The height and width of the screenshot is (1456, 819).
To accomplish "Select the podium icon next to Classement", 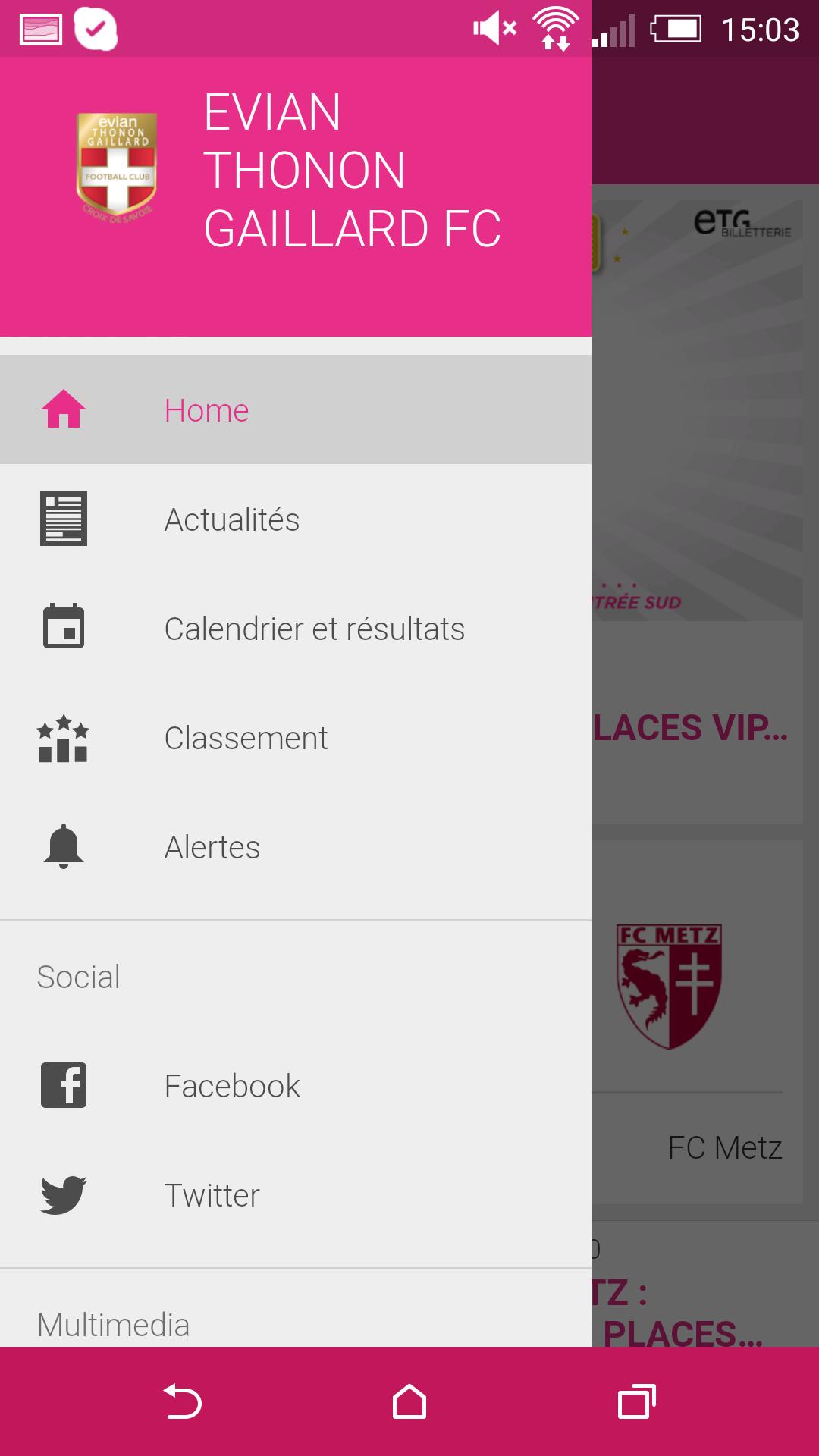I will (x=63, y=738).
